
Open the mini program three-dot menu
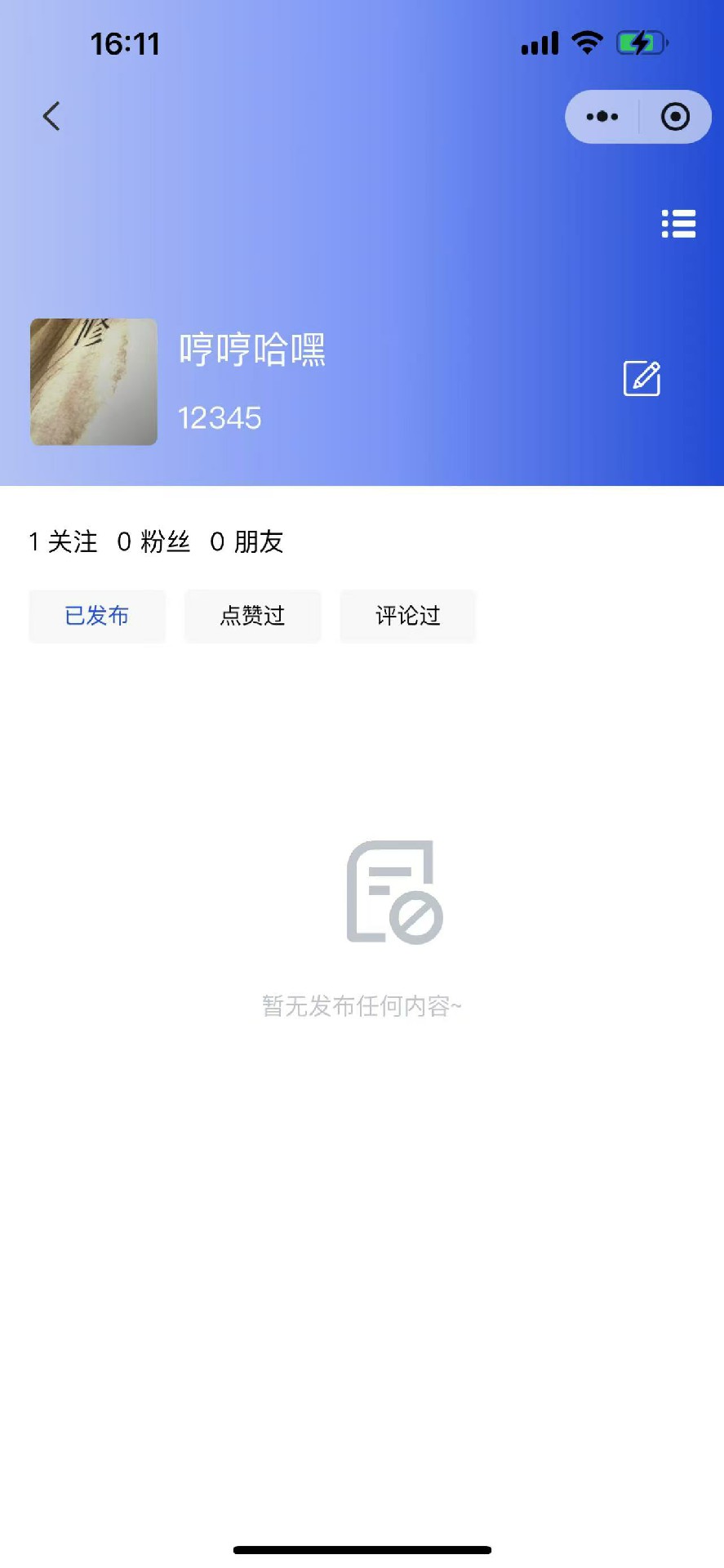(x=602, y=117)
